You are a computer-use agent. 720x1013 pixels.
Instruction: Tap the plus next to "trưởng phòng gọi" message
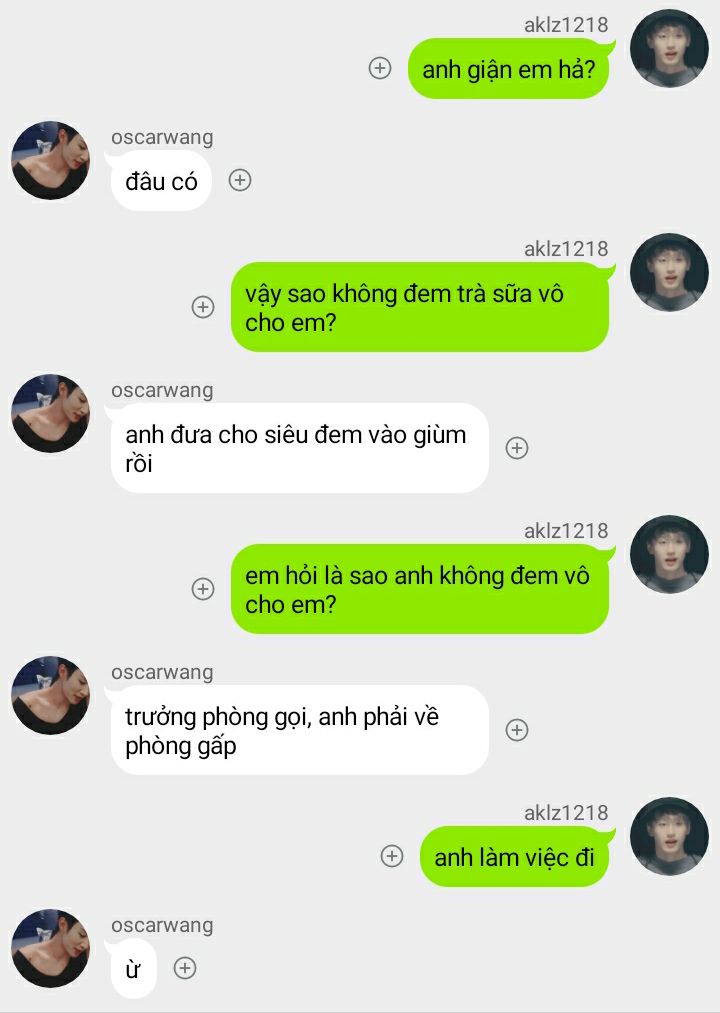tap(517, 730)
